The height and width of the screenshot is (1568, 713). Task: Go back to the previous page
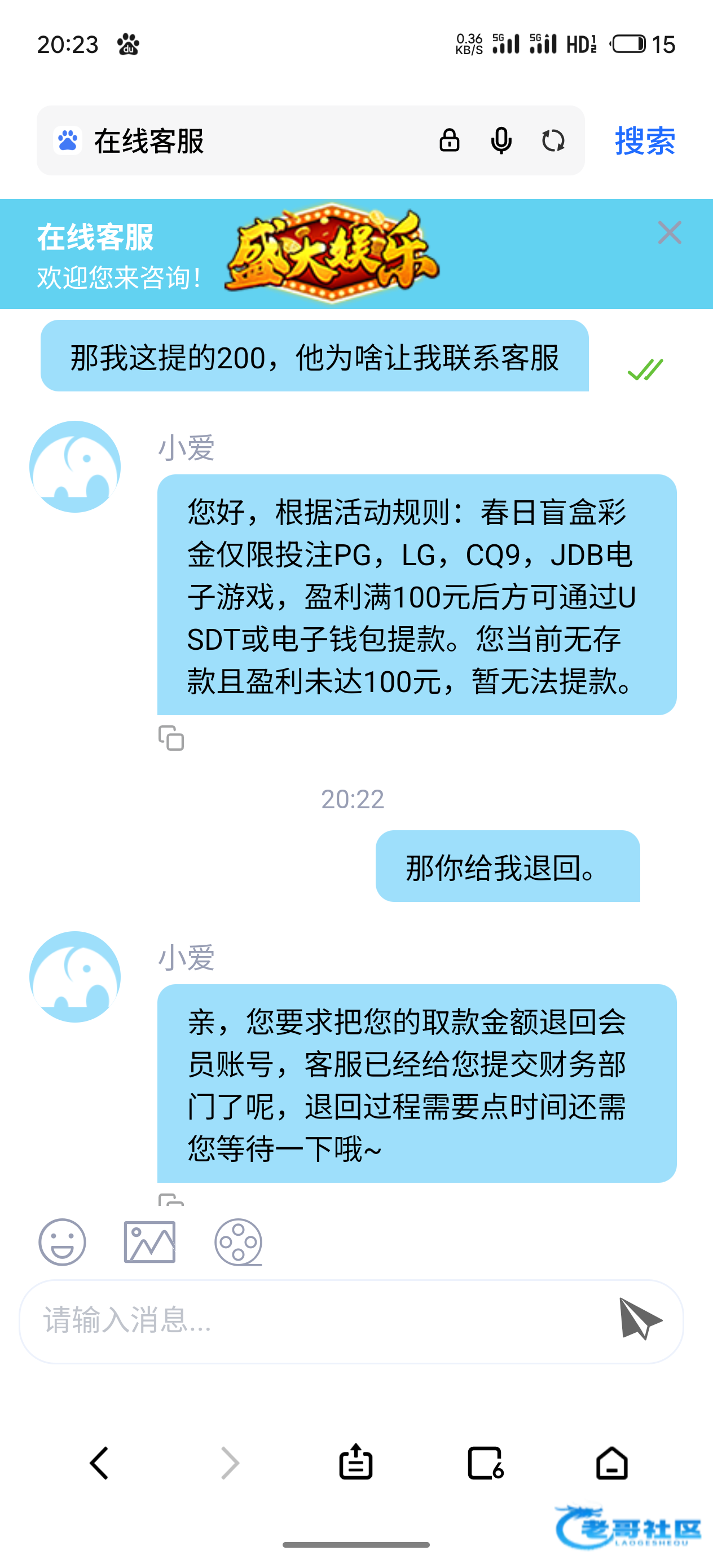click(99, 1463)
